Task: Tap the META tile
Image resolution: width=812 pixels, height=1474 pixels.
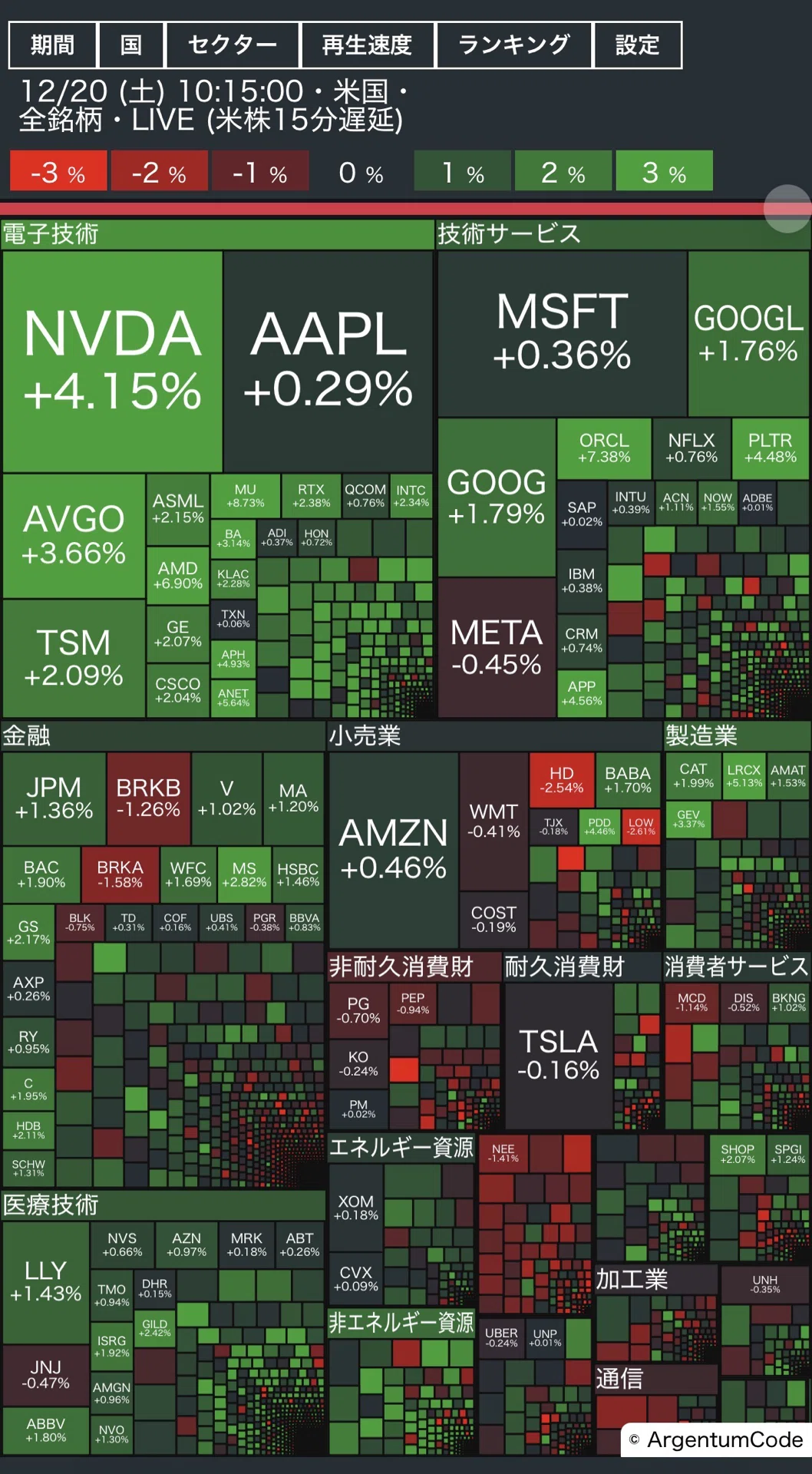Action: coord(497,647)
